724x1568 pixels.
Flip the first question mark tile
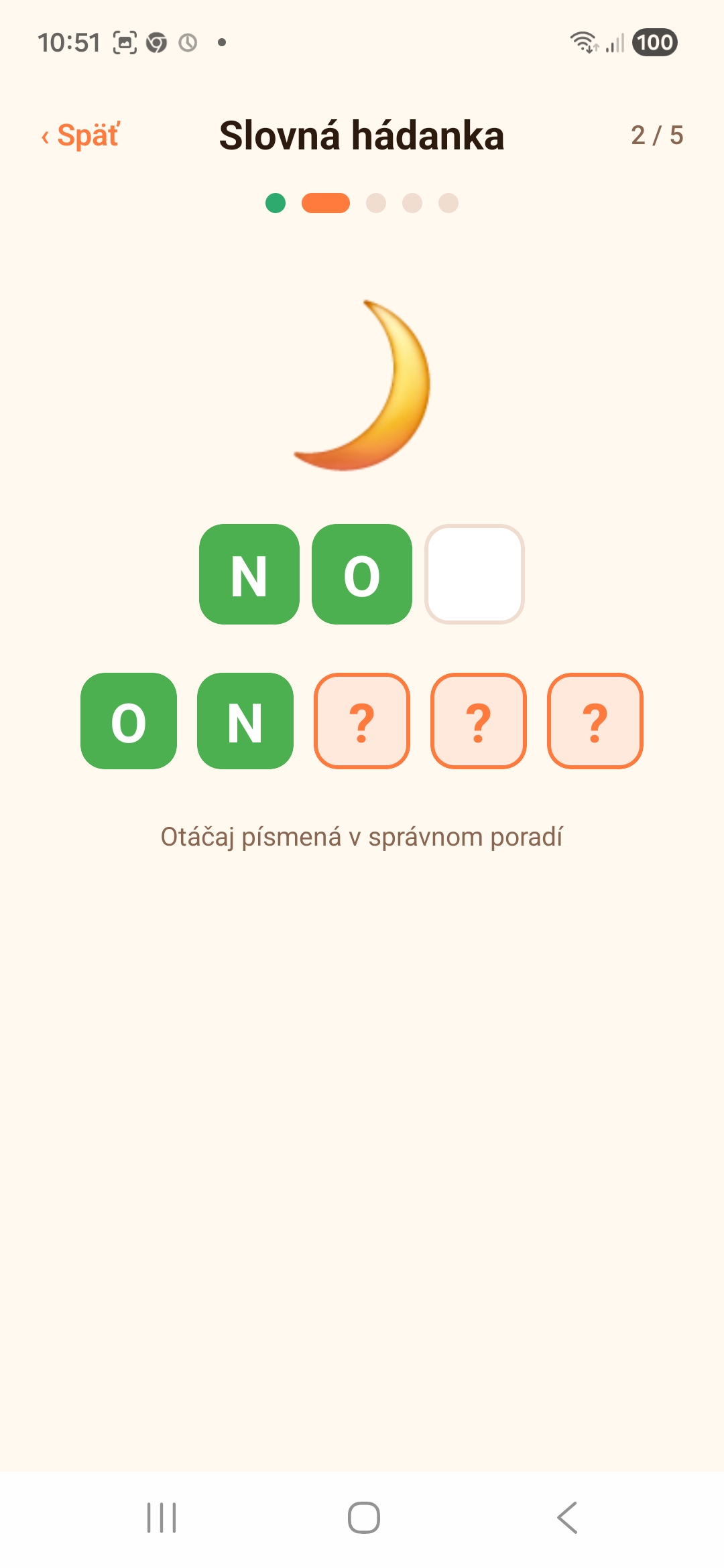(362, 721)
